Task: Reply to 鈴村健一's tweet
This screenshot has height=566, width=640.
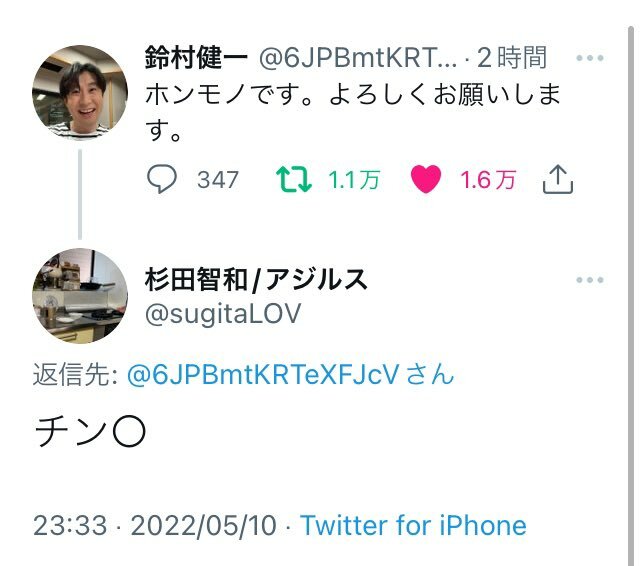Action: [162, 180]
